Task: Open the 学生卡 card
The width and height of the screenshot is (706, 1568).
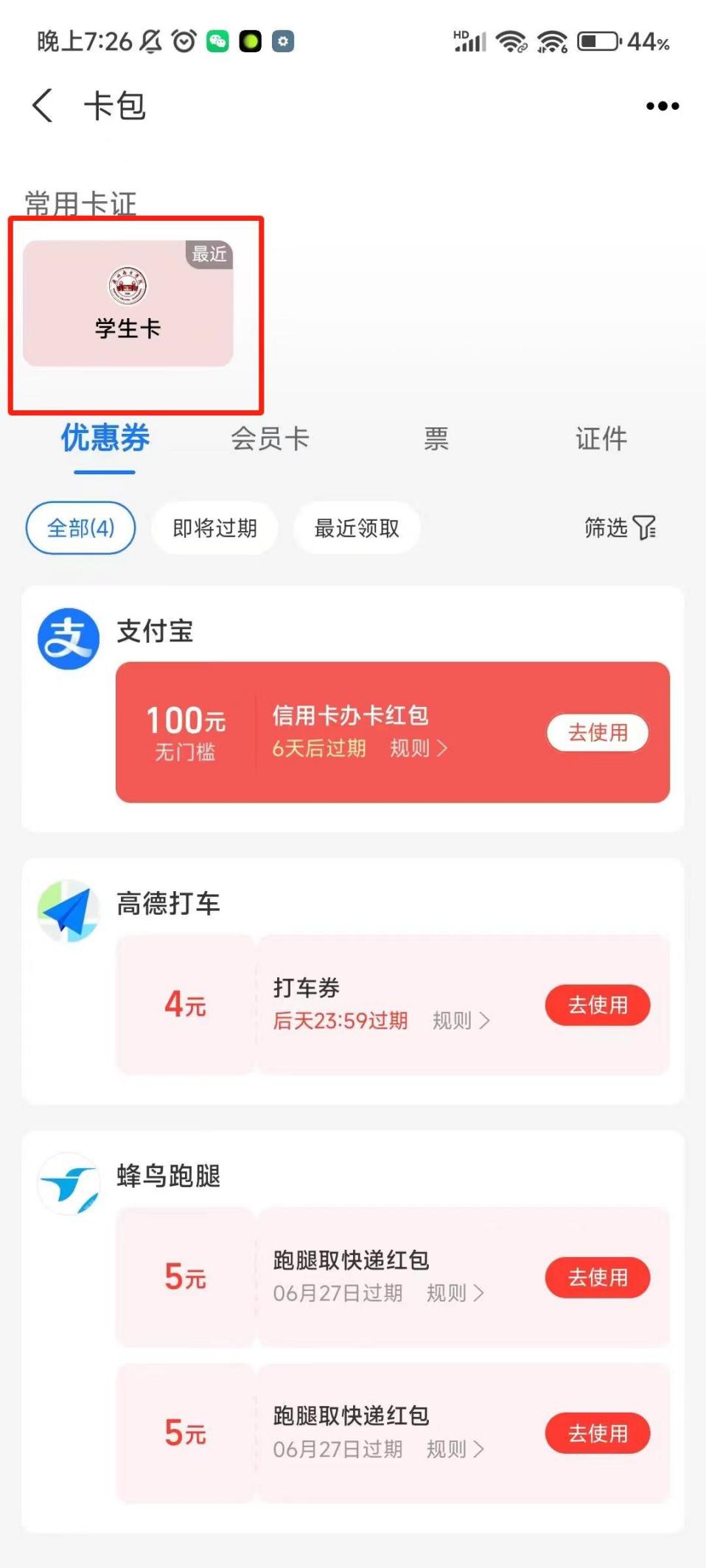Action: pos(128,303)
